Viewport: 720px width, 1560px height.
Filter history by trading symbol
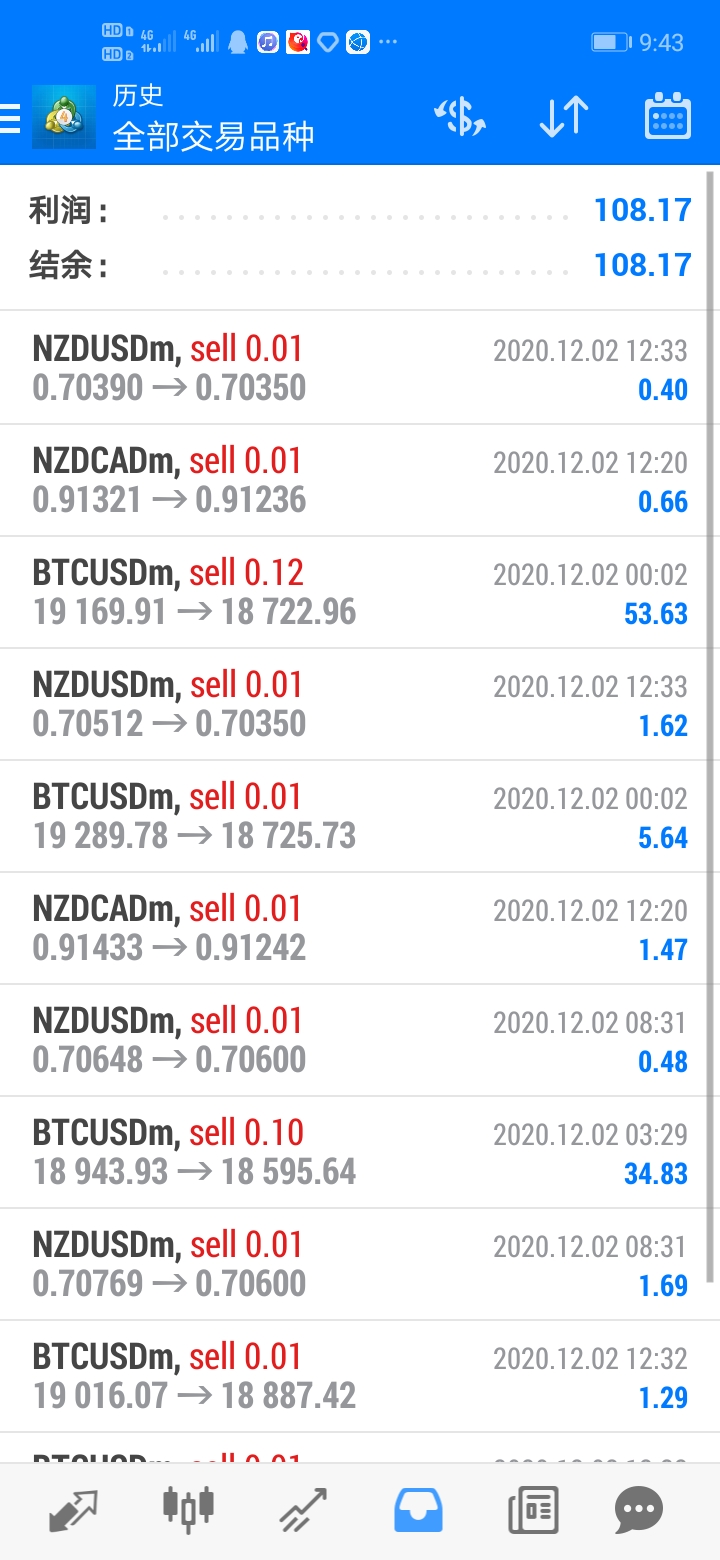tap(460, 117)
